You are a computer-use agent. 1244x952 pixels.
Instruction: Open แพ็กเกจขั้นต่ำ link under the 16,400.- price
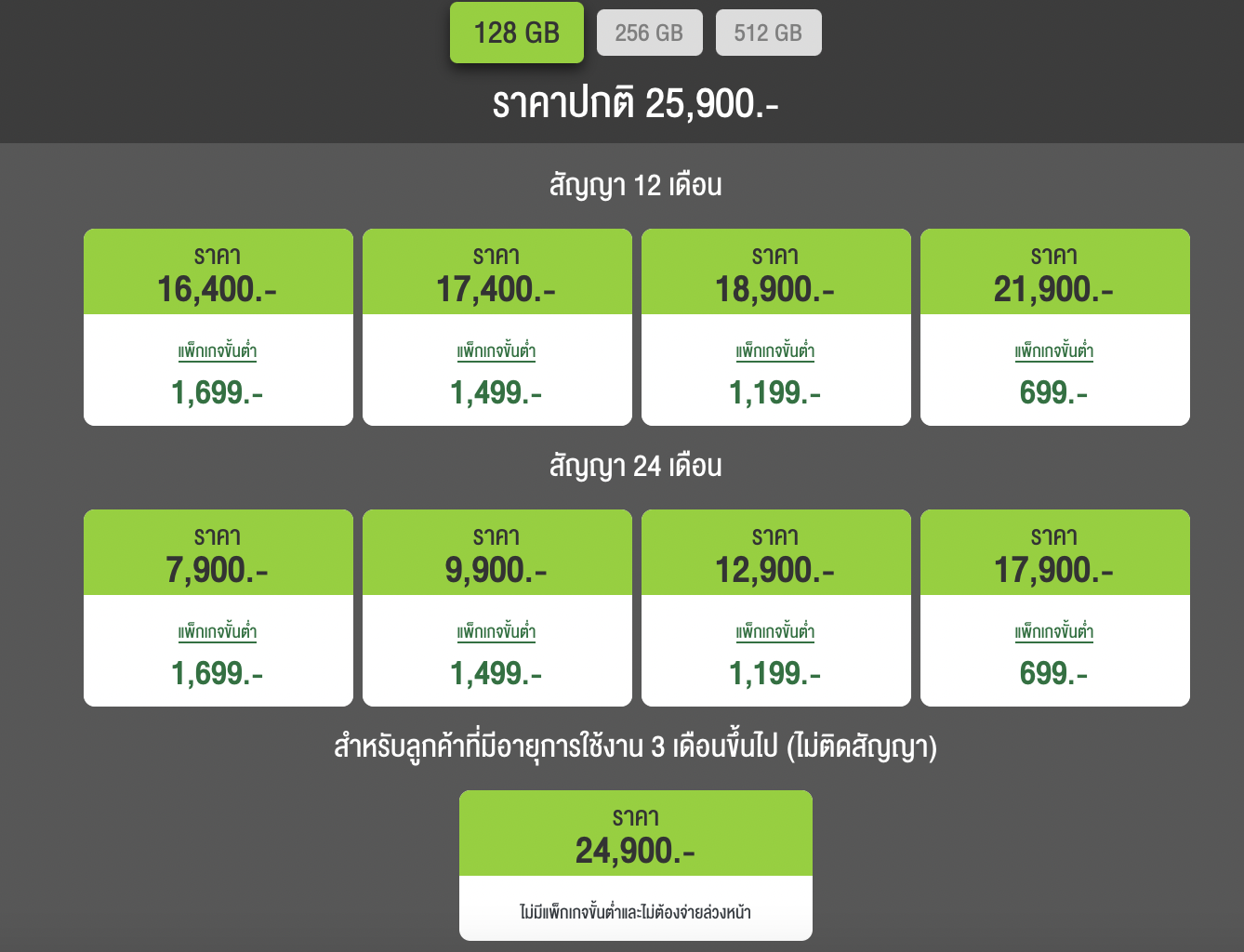[218, 351]
